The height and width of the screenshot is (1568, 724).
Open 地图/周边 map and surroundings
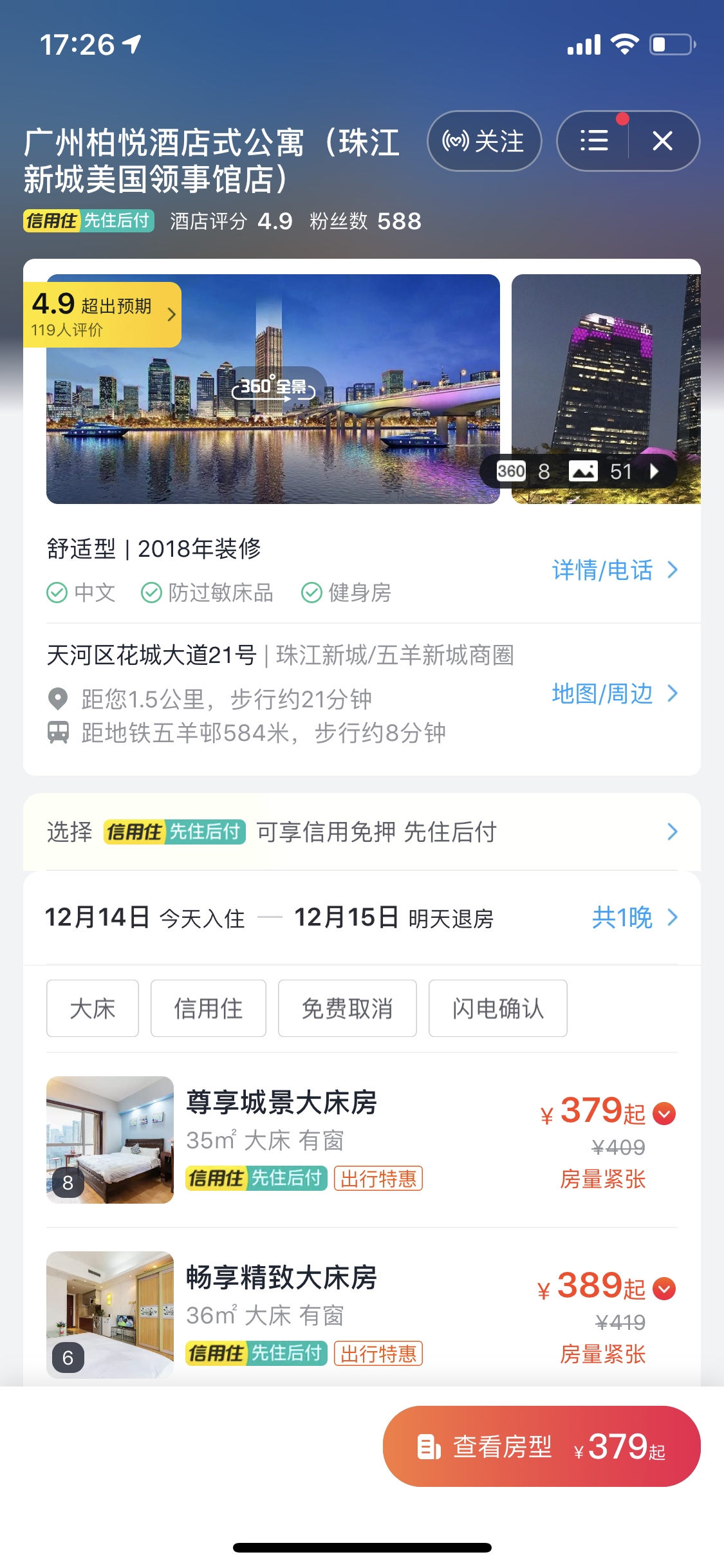click(614, 694)
